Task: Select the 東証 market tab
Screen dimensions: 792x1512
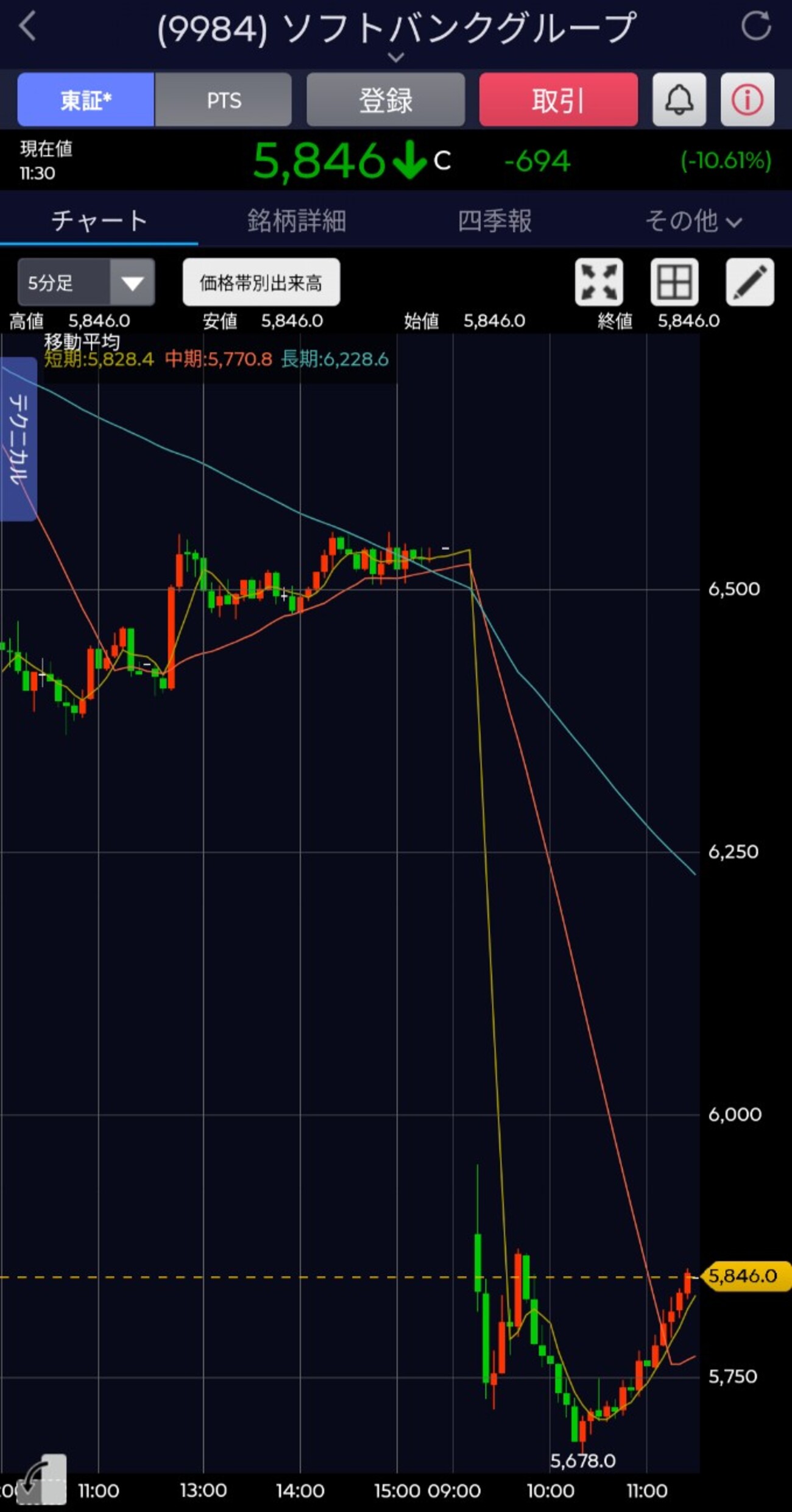Action: click(x=86, y=99)
